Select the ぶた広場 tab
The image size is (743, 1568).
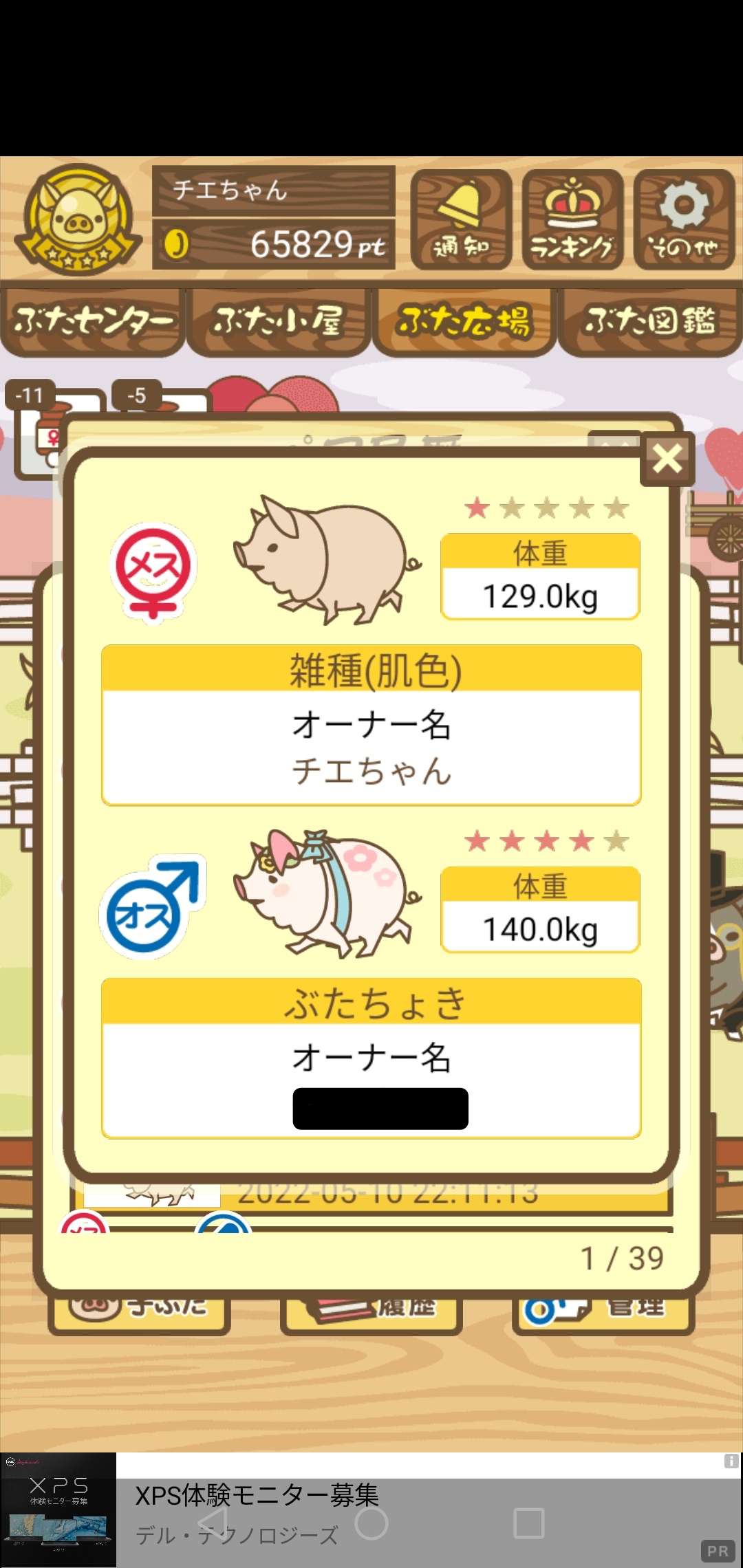point(464,322)
